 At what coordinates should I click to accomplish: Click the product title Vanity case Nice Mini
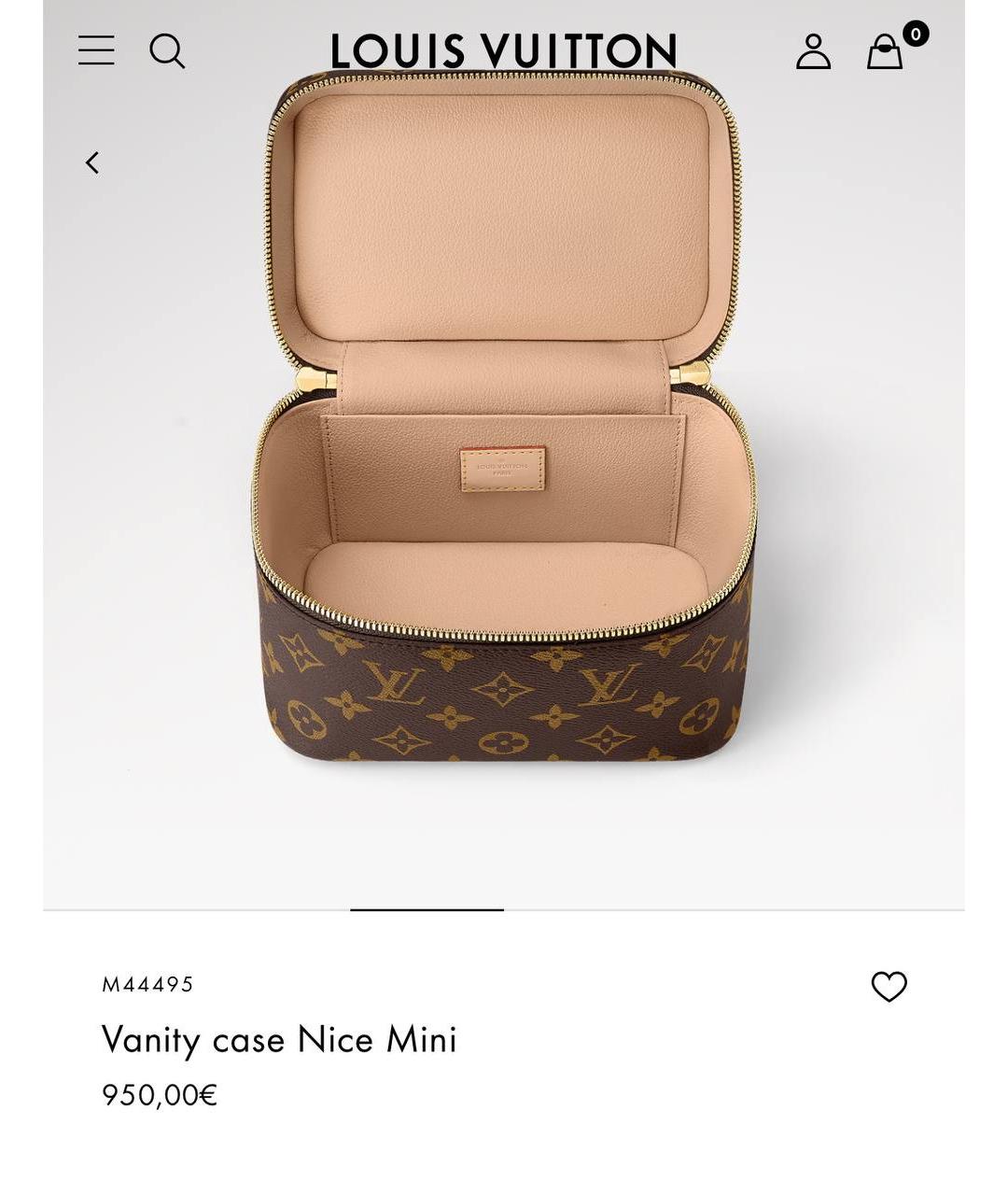pos(280,1039)
